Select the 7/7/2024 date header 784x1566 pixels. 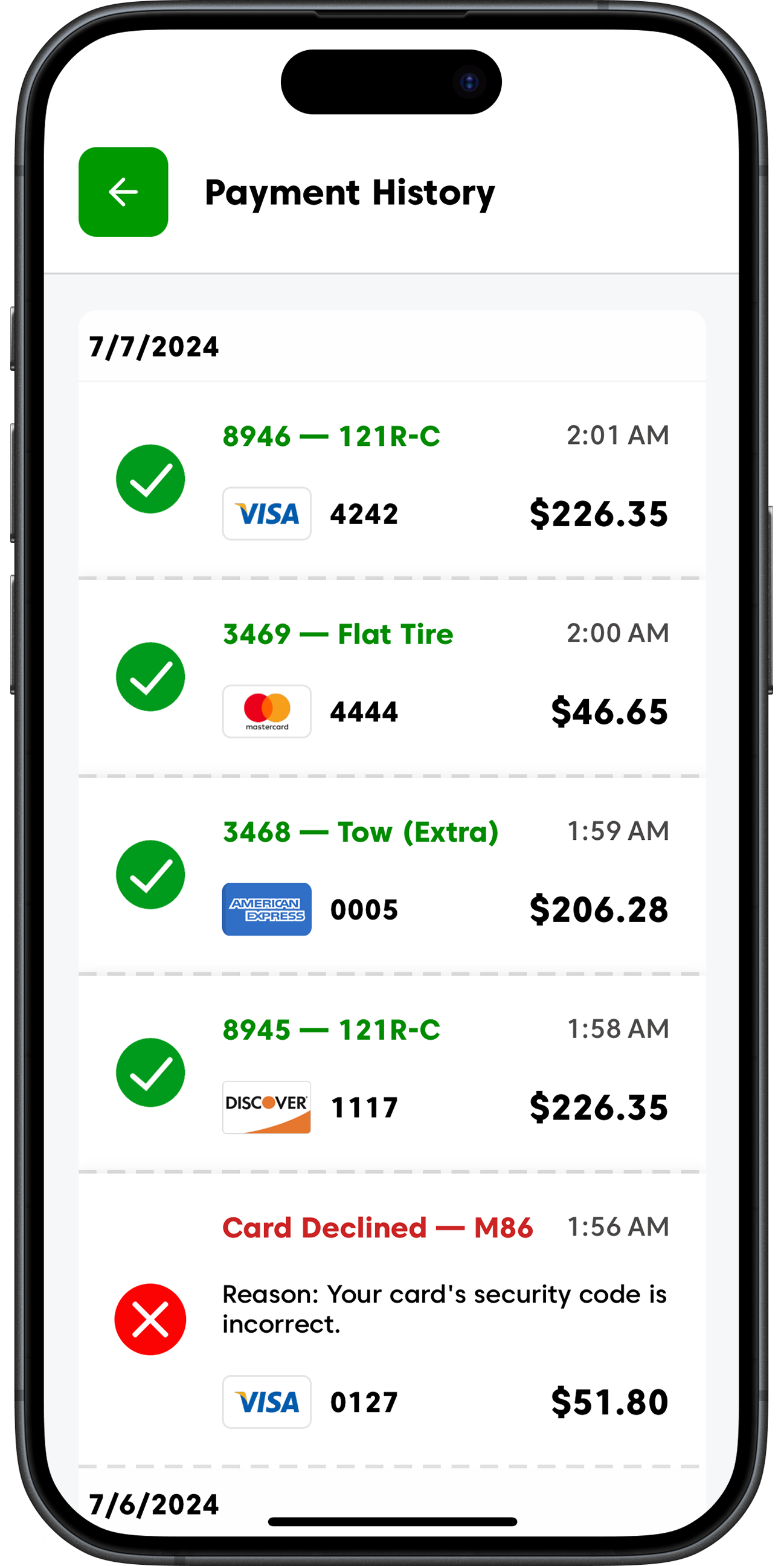click(x=154, y=347)
